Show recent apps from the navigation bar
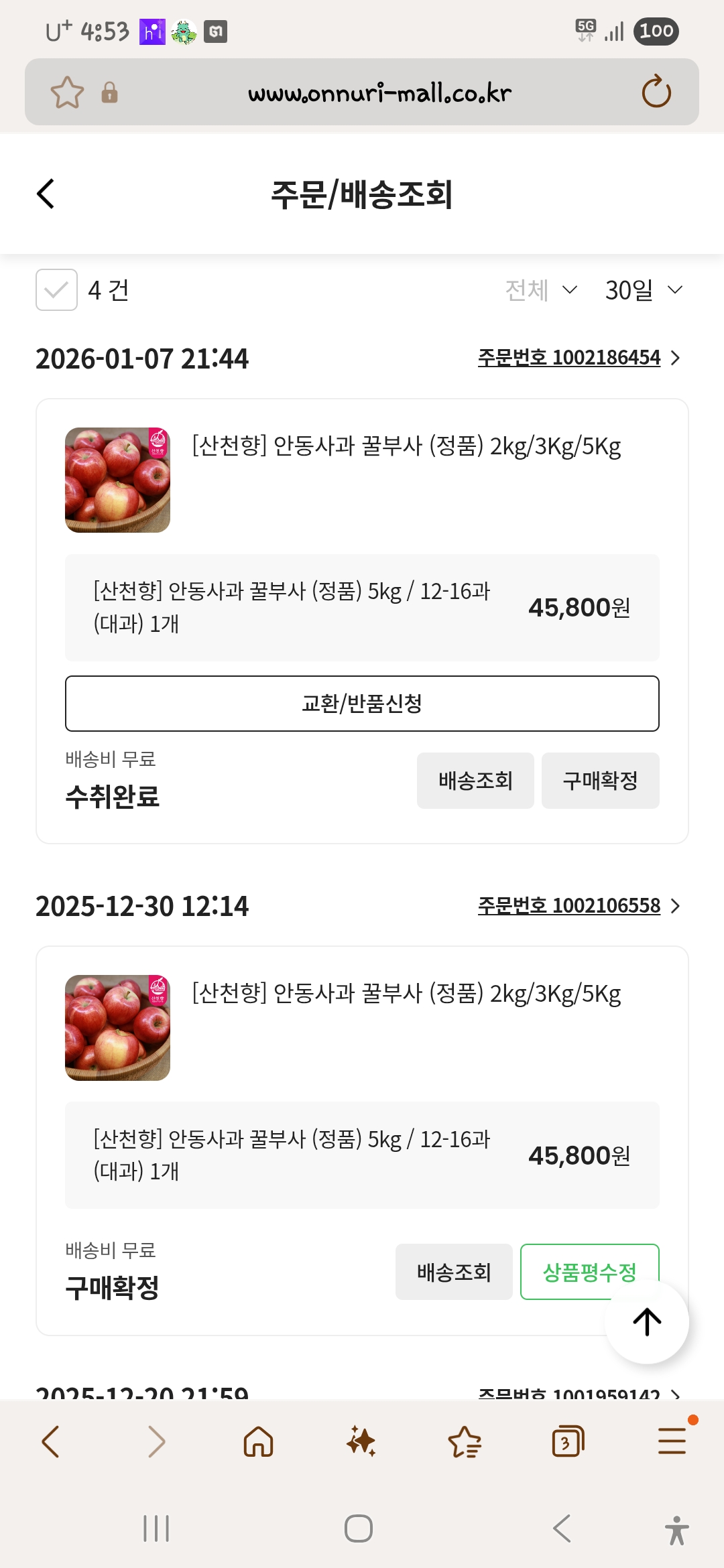Image resolution: width=724 pixels, height=1568 pixels. 156,1528
